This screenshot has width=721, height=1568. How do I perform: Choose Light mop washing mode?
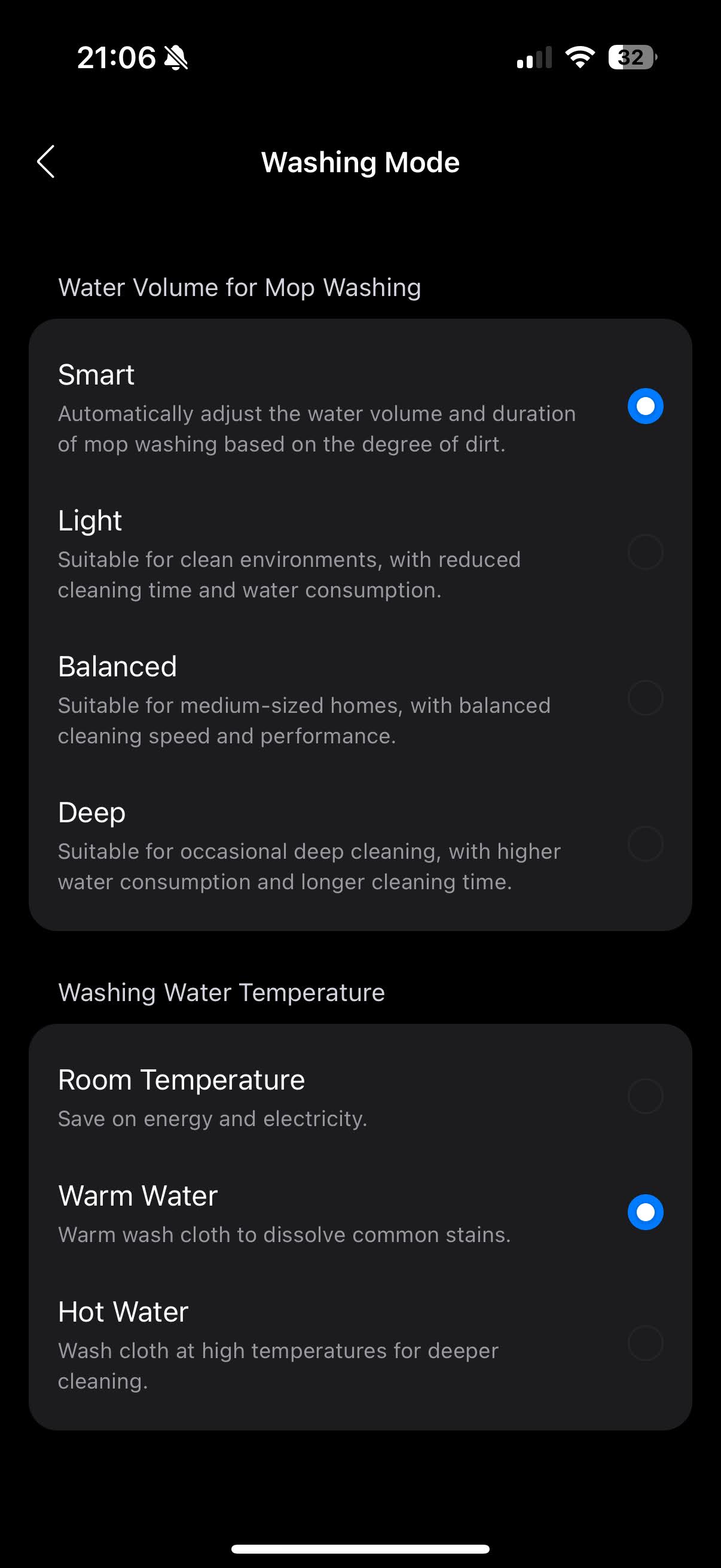(645, 552)
